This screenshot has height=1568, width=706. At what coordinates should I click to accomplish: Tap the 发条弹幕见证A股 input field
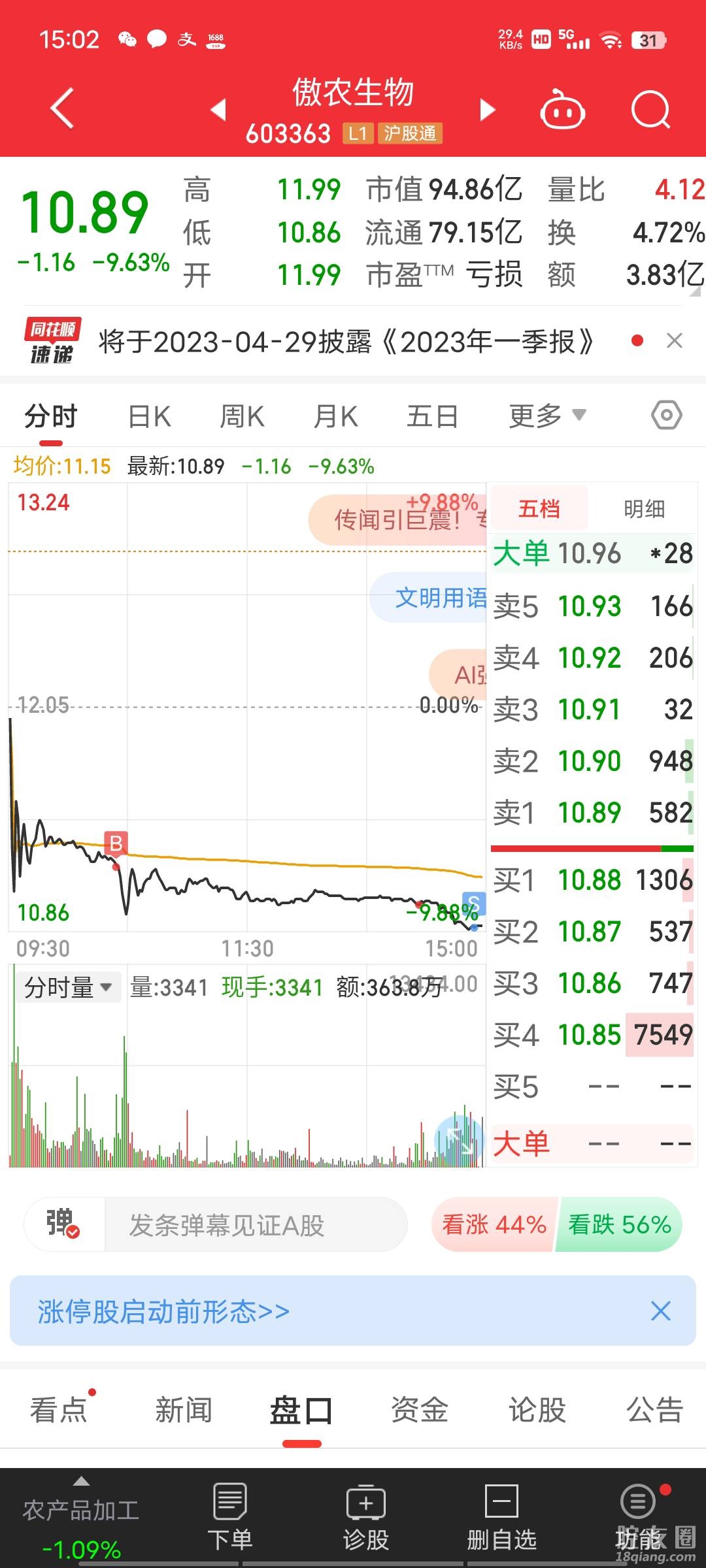coord(255,1225)
